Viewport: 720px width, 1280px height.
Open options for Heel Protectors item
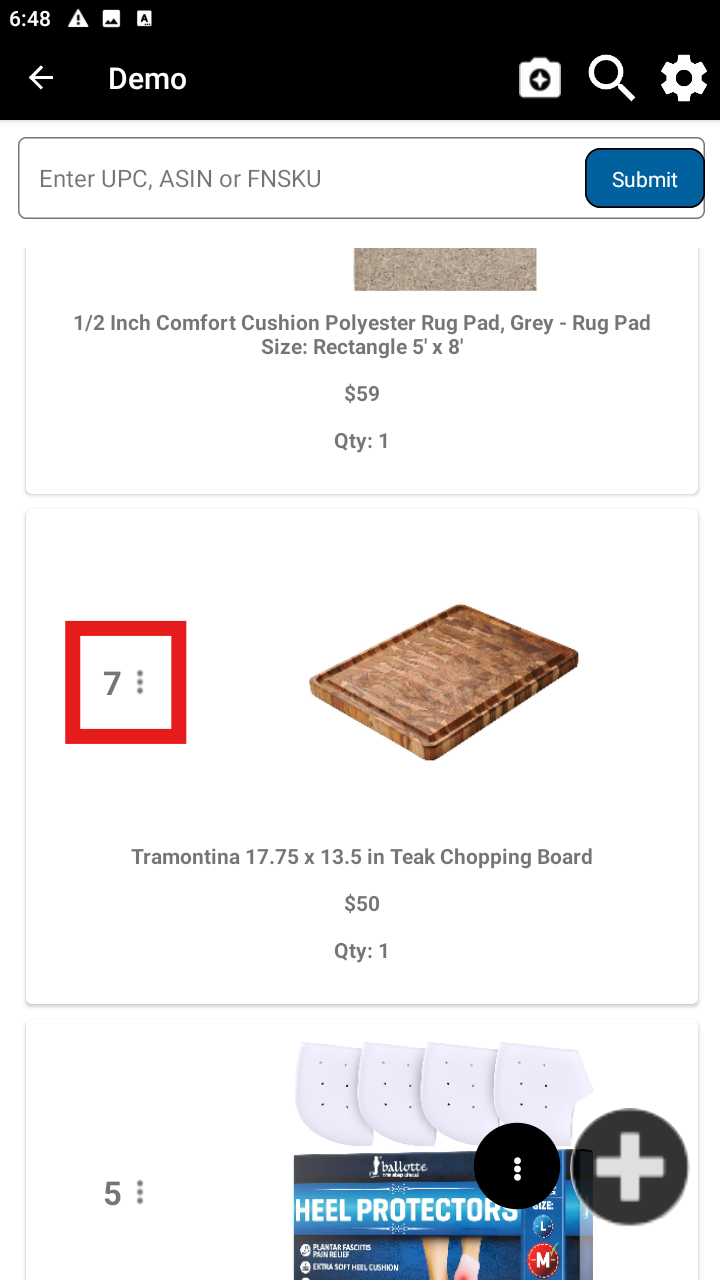[x=140, y=1192]
